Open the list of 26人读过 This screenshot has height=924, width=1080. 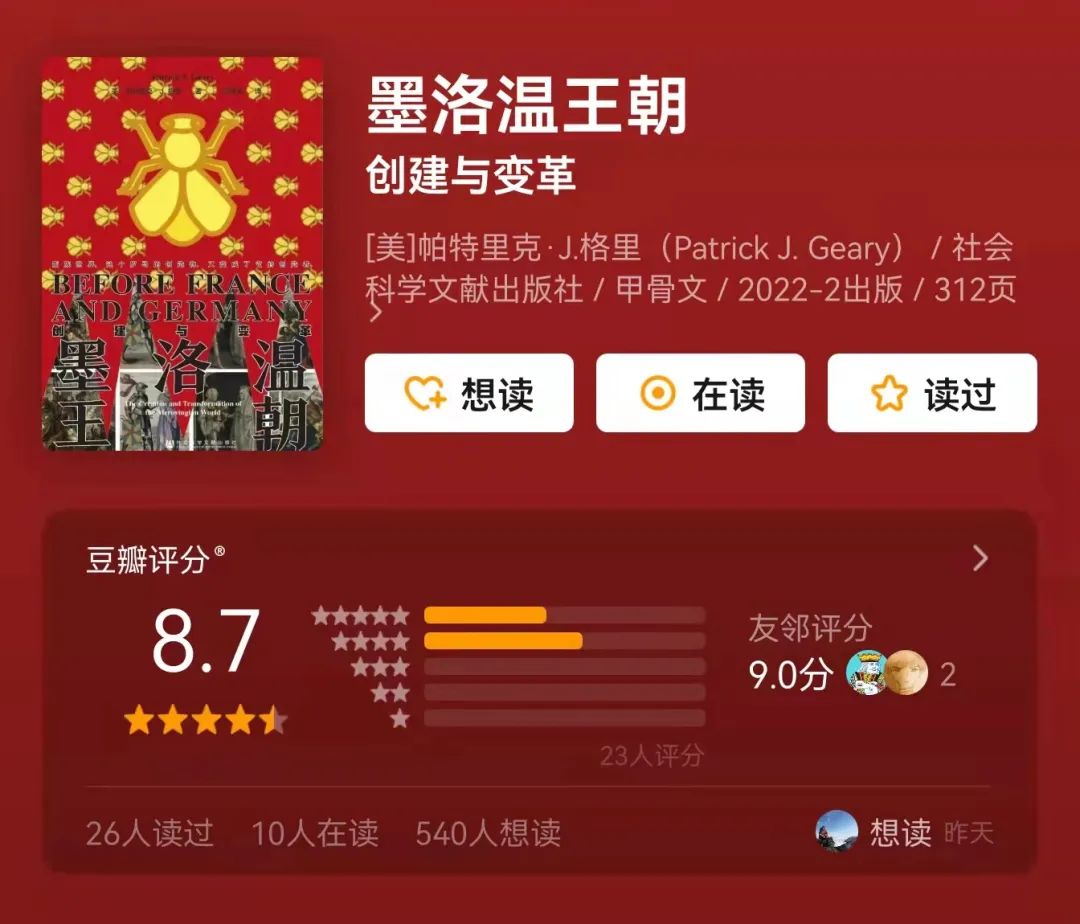(149, 833)
